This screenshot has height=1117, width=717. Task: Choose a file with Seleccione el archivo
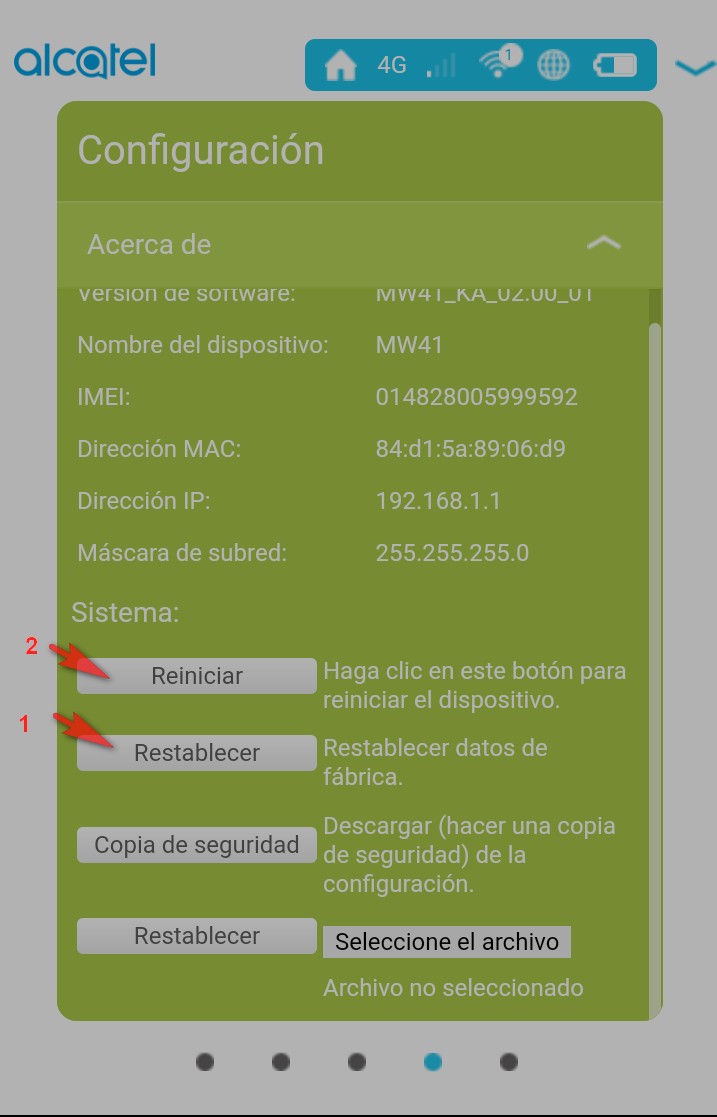click(447, 941)
